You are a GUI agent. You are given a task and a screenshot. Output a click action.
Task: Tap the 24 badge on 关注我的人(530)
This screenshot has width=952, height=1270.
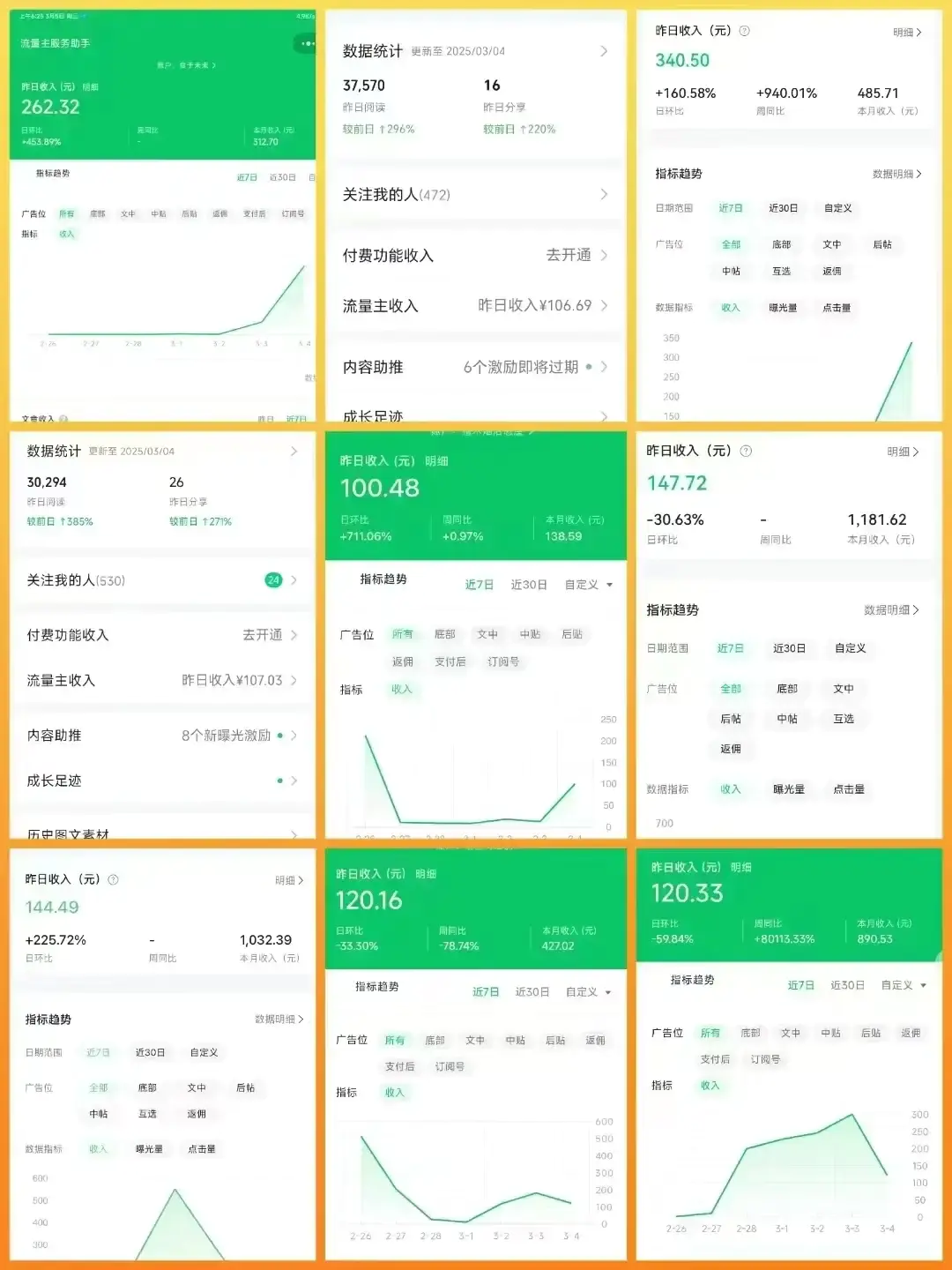tap(274, 579)
